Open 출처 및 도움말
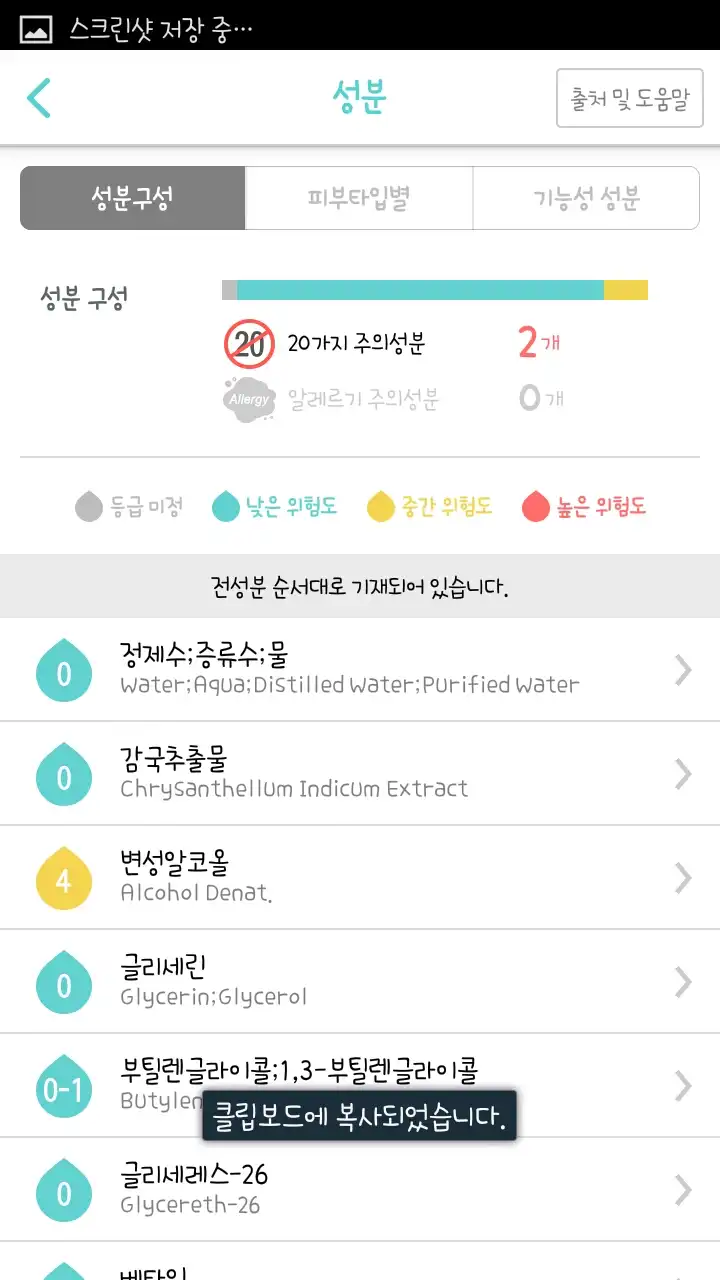Image resolution: width=720 pixels, height=1280 pixels. click(629, 97)
